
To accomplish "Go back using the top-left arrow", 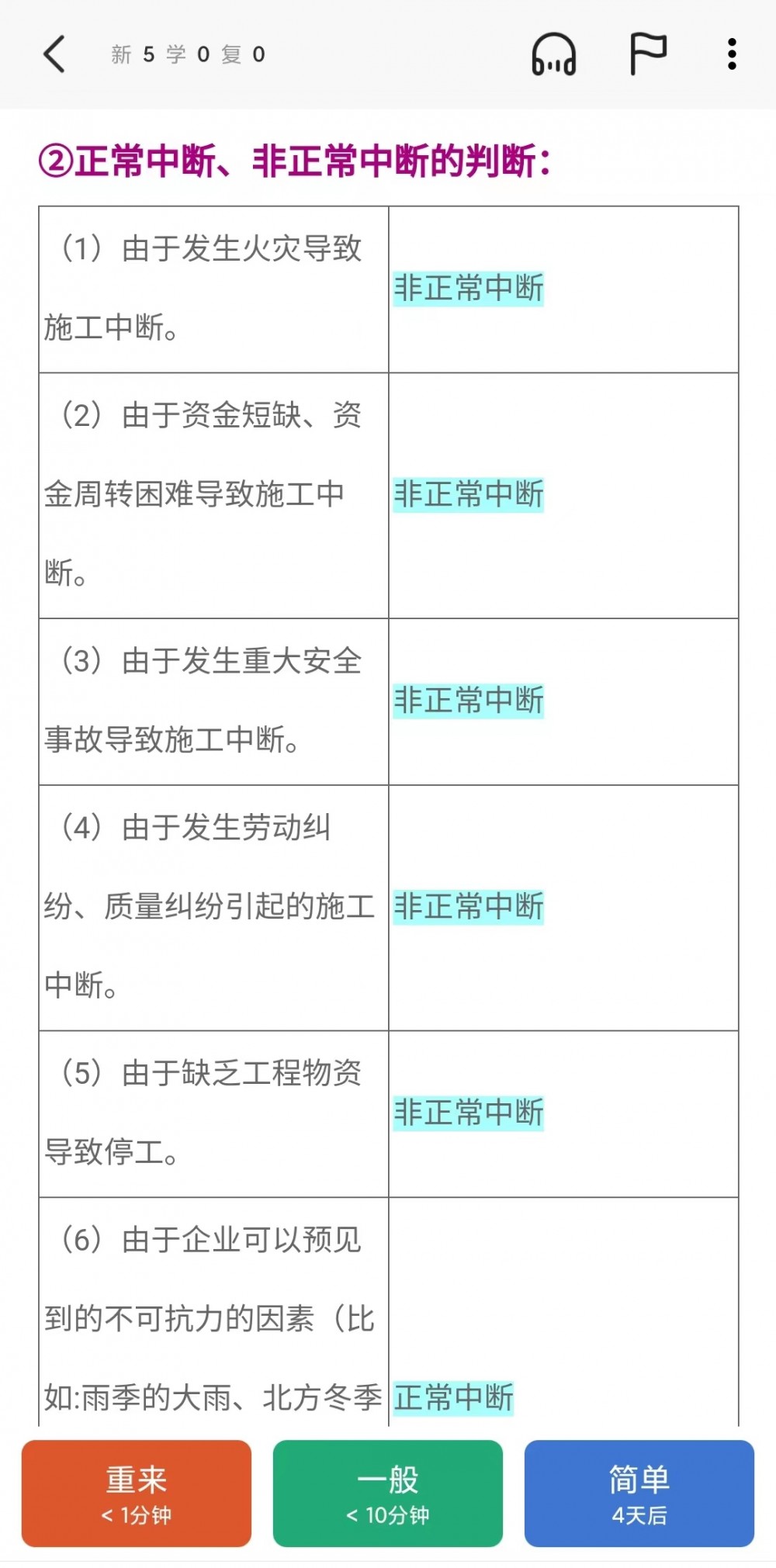I will [x=54, y=54].
